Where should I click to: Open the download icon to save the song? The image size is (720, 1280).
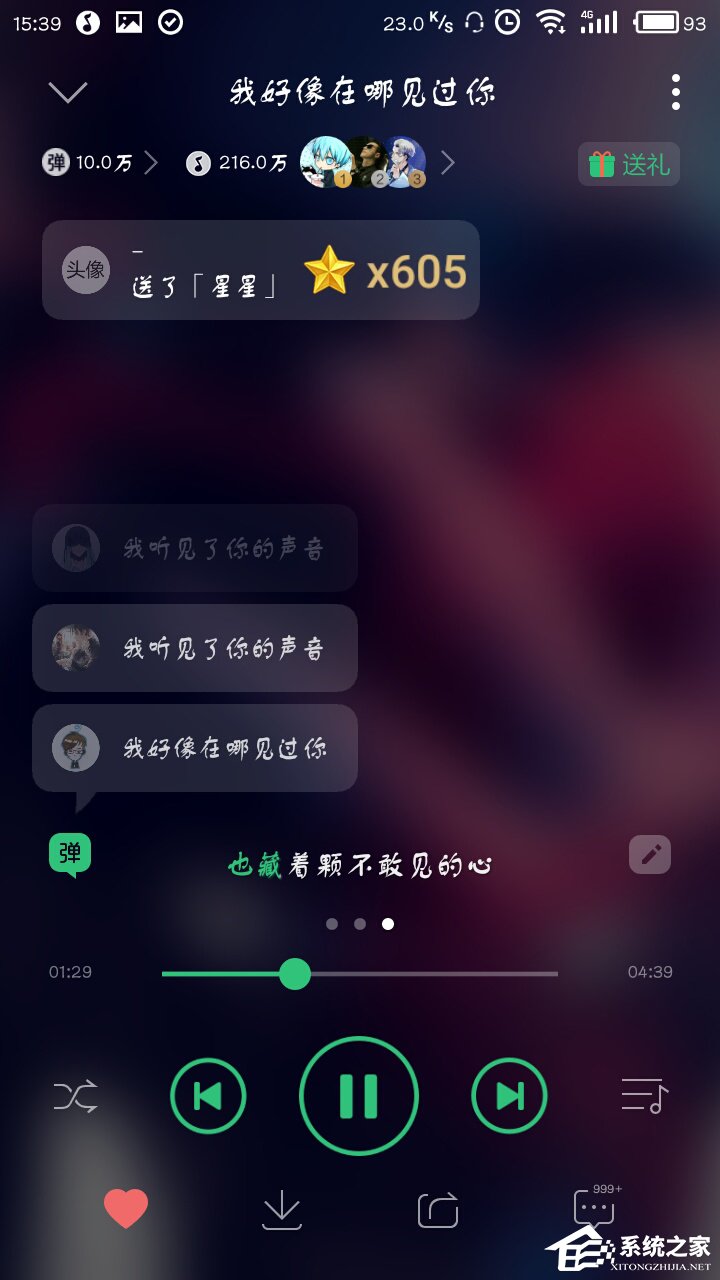(x=281, y=1209)
